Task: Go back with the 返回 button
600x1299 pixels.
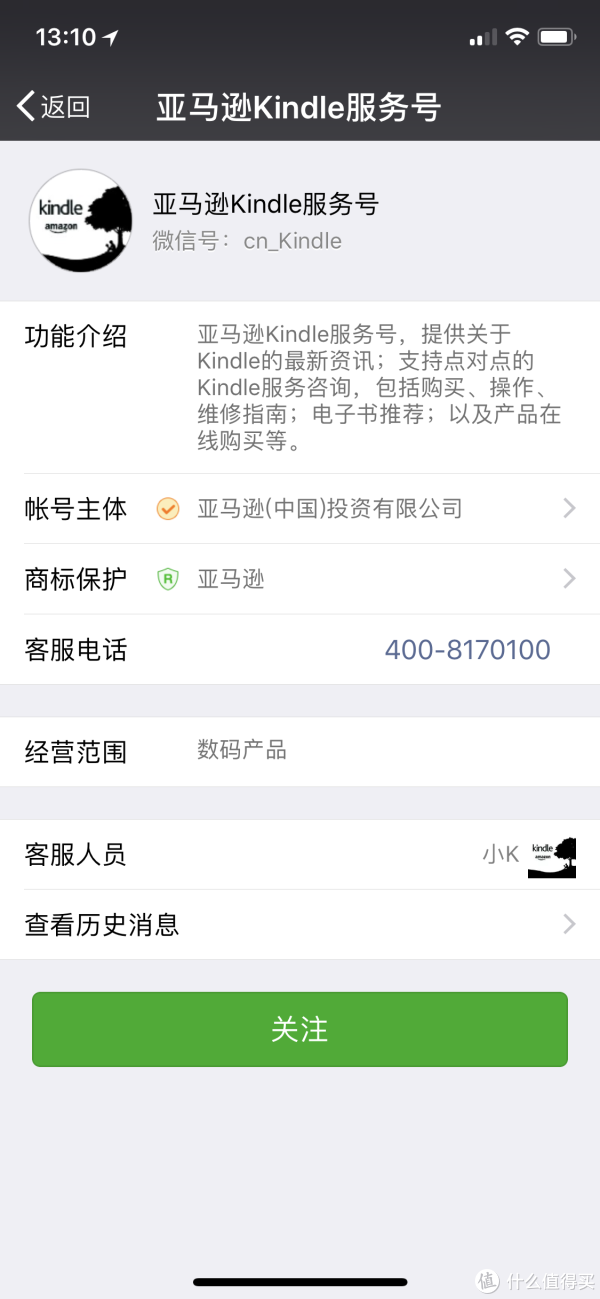Action: [x=54, y=106]
